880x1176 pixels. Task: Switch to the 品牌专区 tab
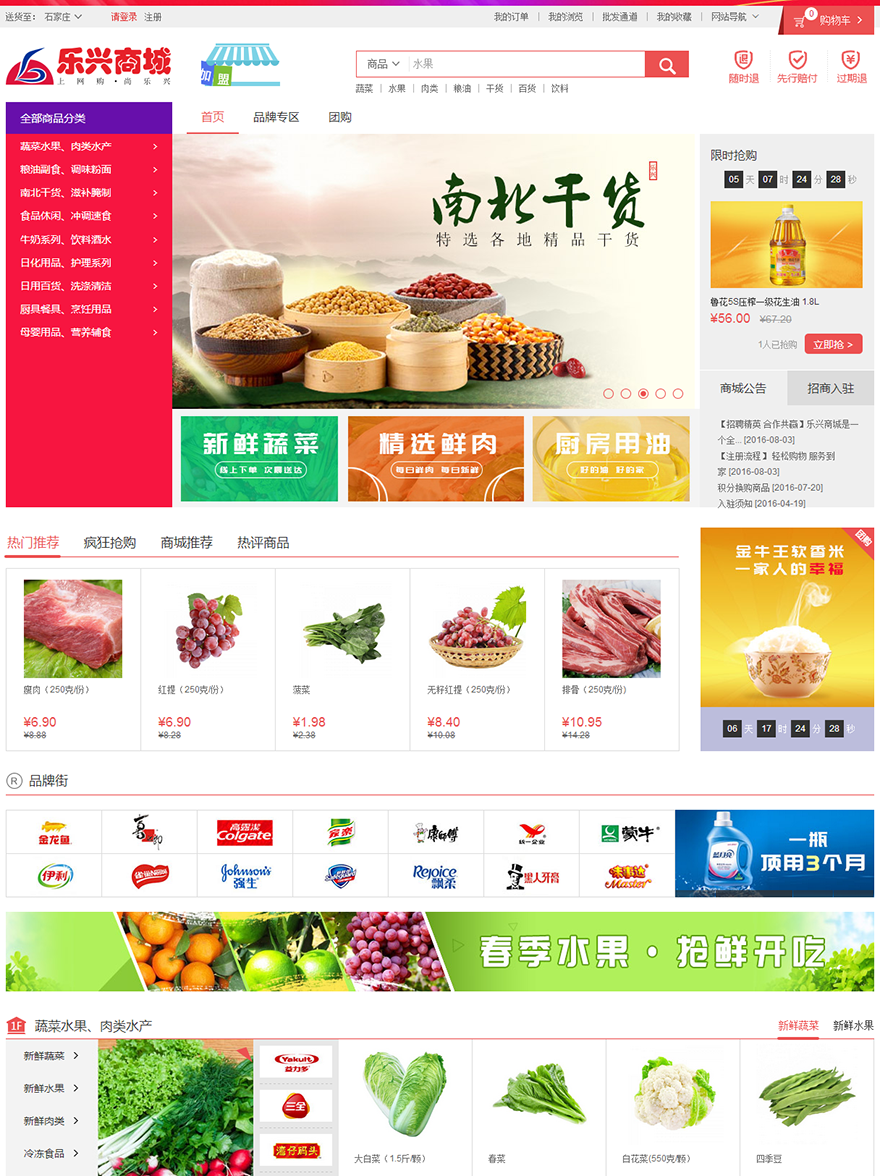coord(276,117)
